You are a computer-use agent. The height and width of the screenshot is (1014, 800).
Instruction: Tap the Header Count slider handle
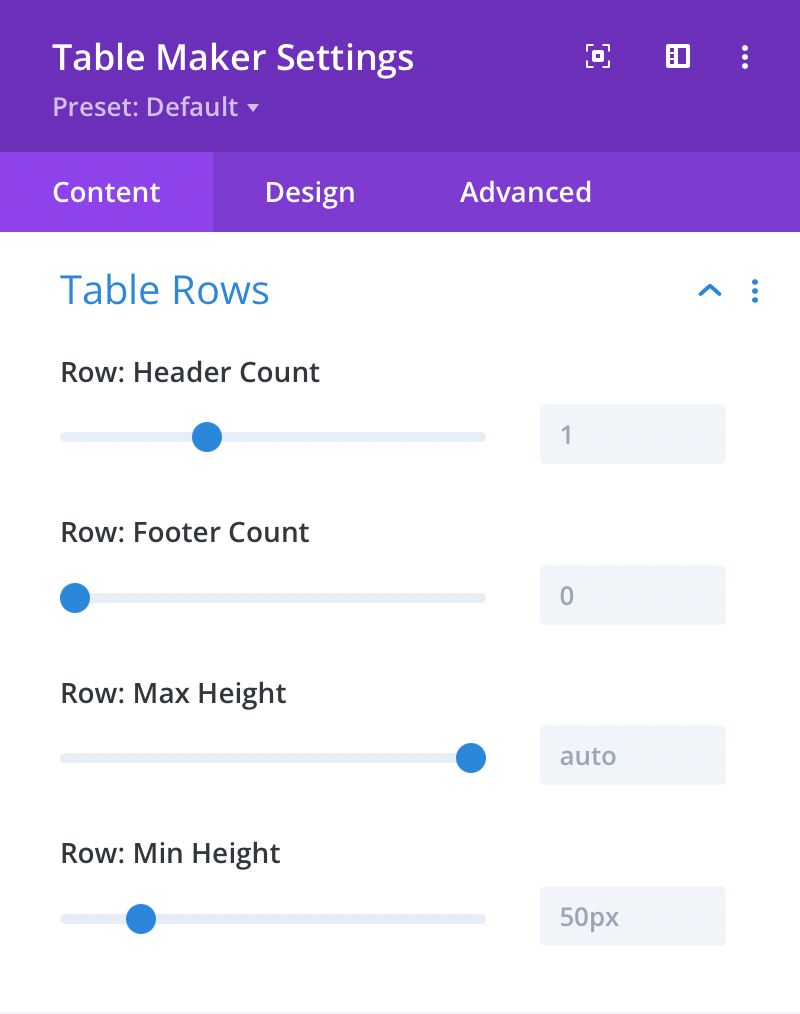click(x=206, y=437)
